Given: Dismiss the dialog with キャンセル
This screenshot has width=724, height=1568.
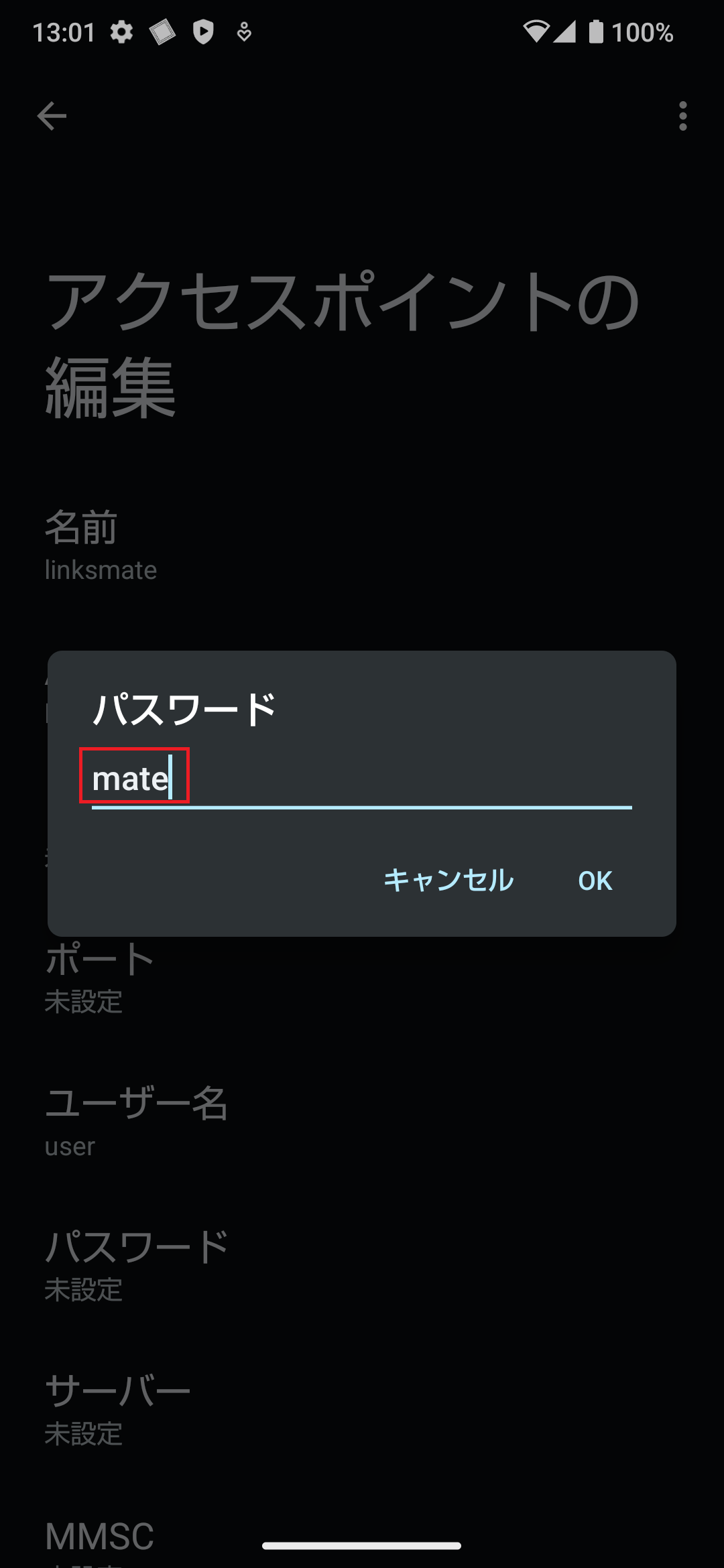Looking at the screenshot, I should [448, 880].
